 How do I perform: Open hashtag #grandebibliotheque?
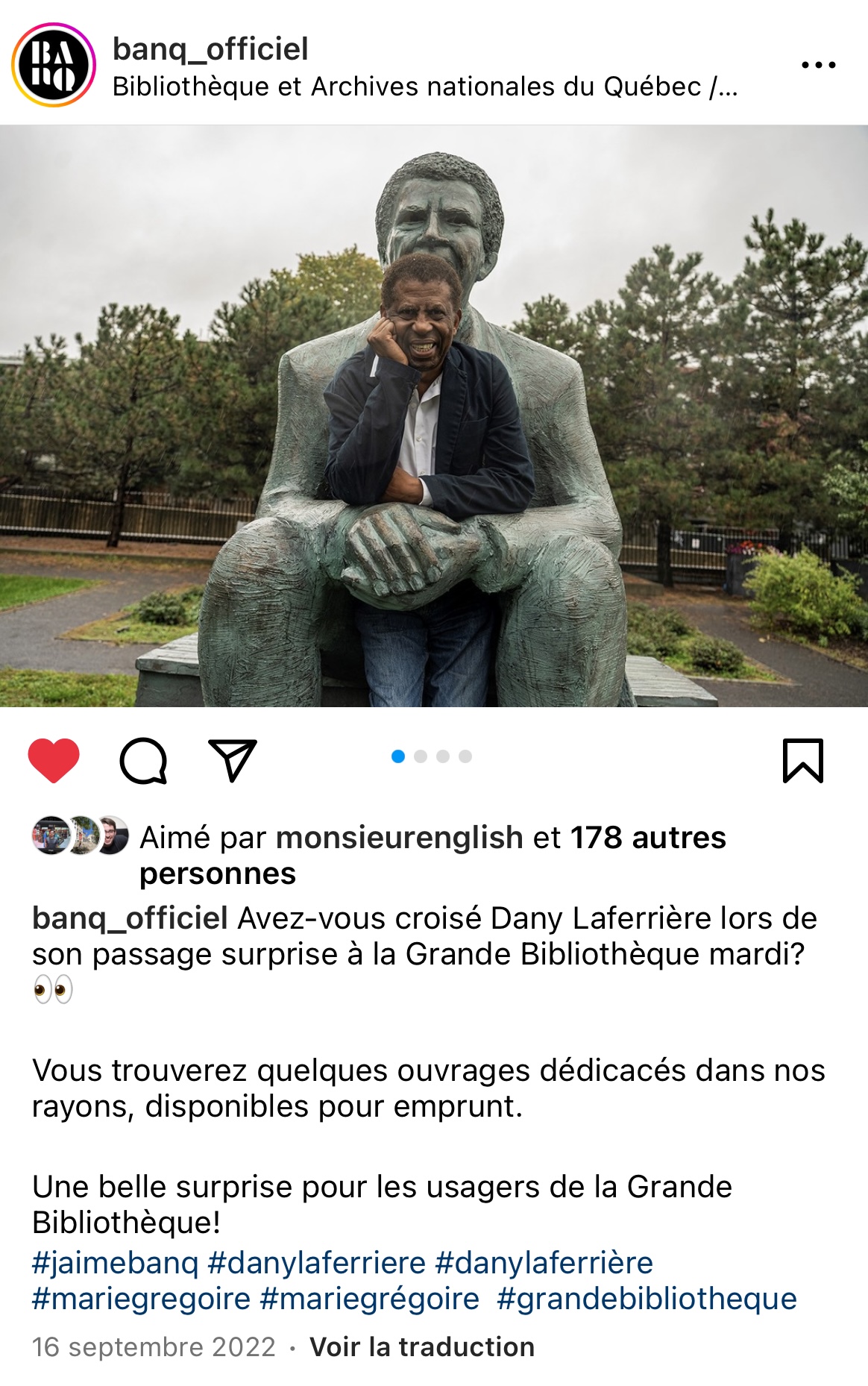[647, 1299]
